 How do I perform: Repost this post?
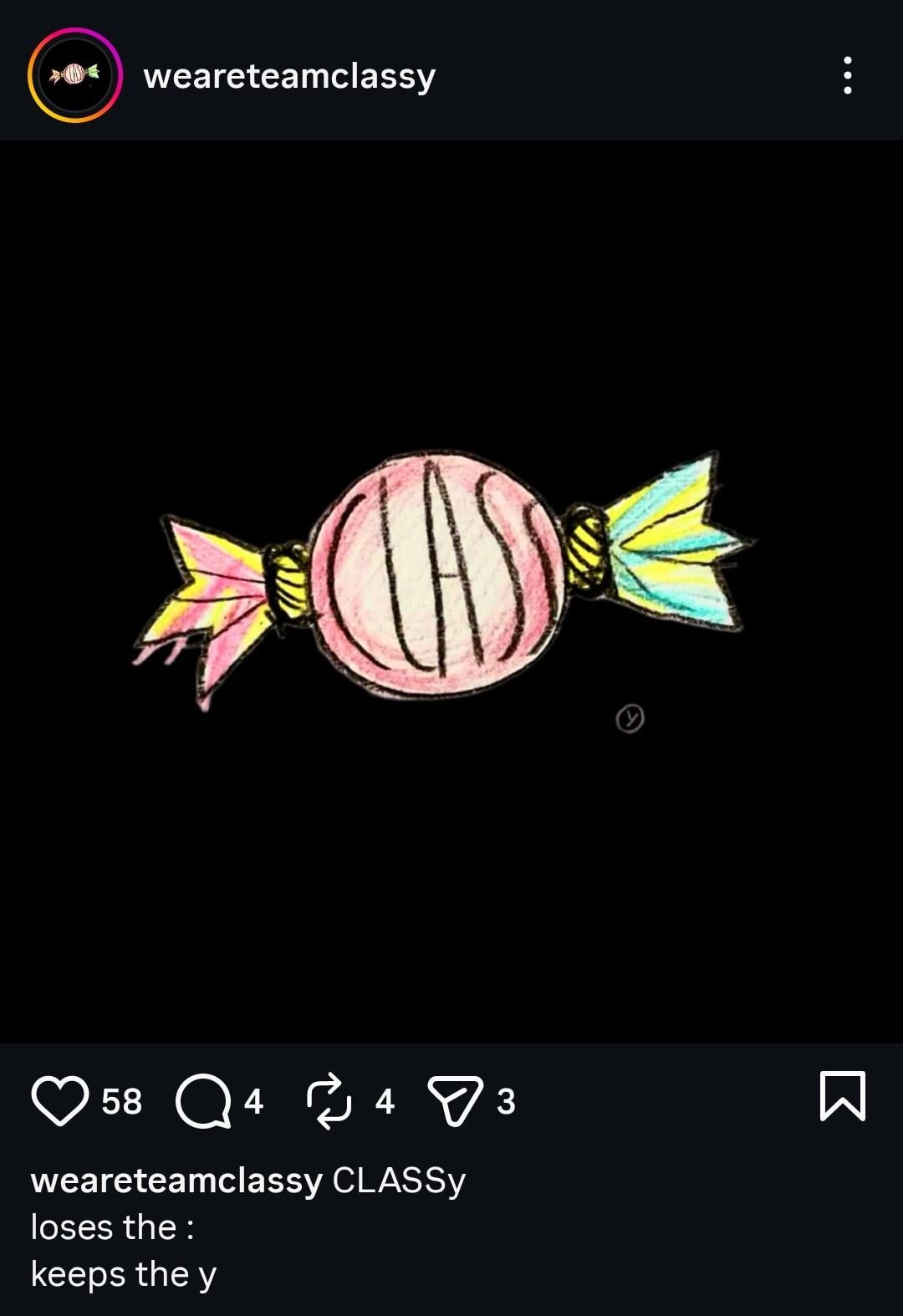[329, 1100]
